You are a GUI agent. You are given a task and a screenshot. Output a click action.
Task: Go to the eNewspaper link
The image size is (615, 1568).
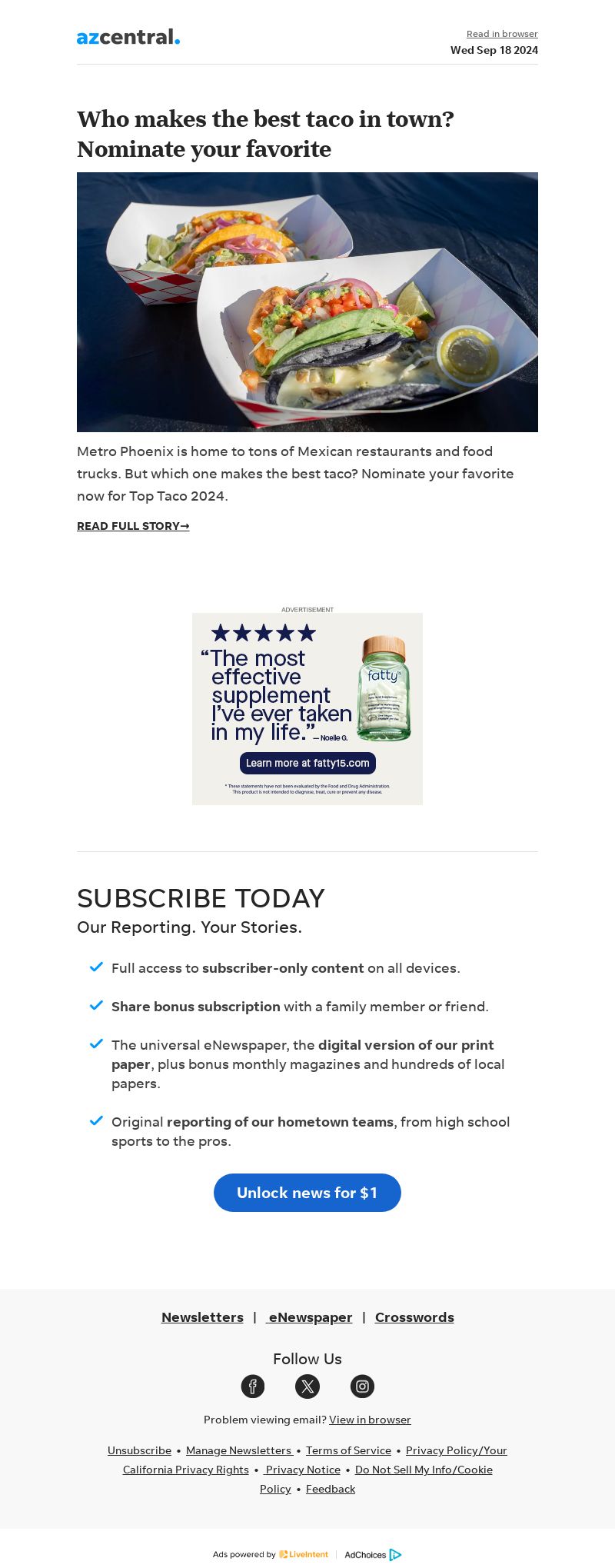309,1317
